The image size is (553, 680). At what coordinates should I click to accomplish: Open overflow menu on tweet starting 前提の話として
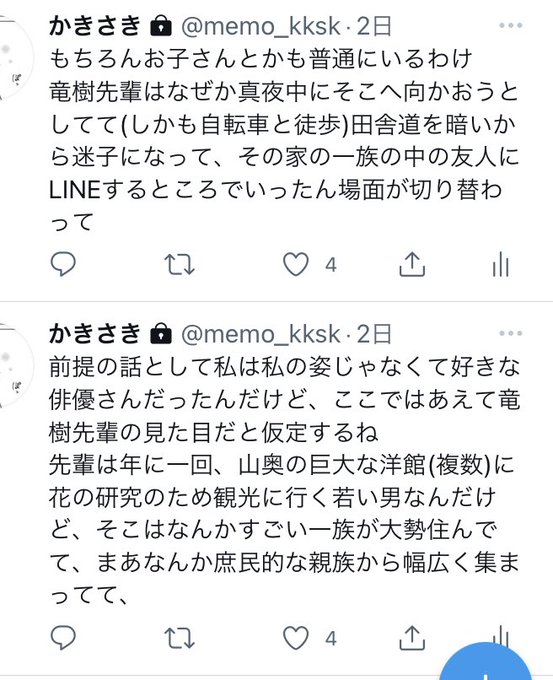510,333
